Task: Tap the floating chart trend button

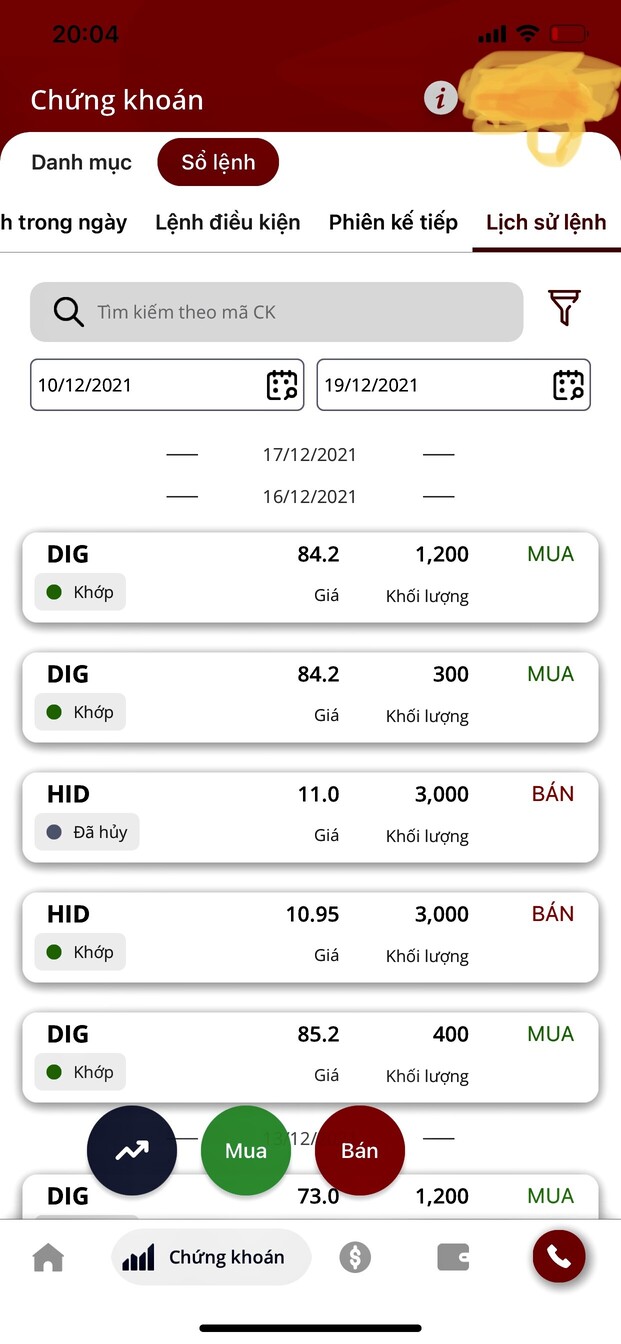Action: pos(132,1151)
